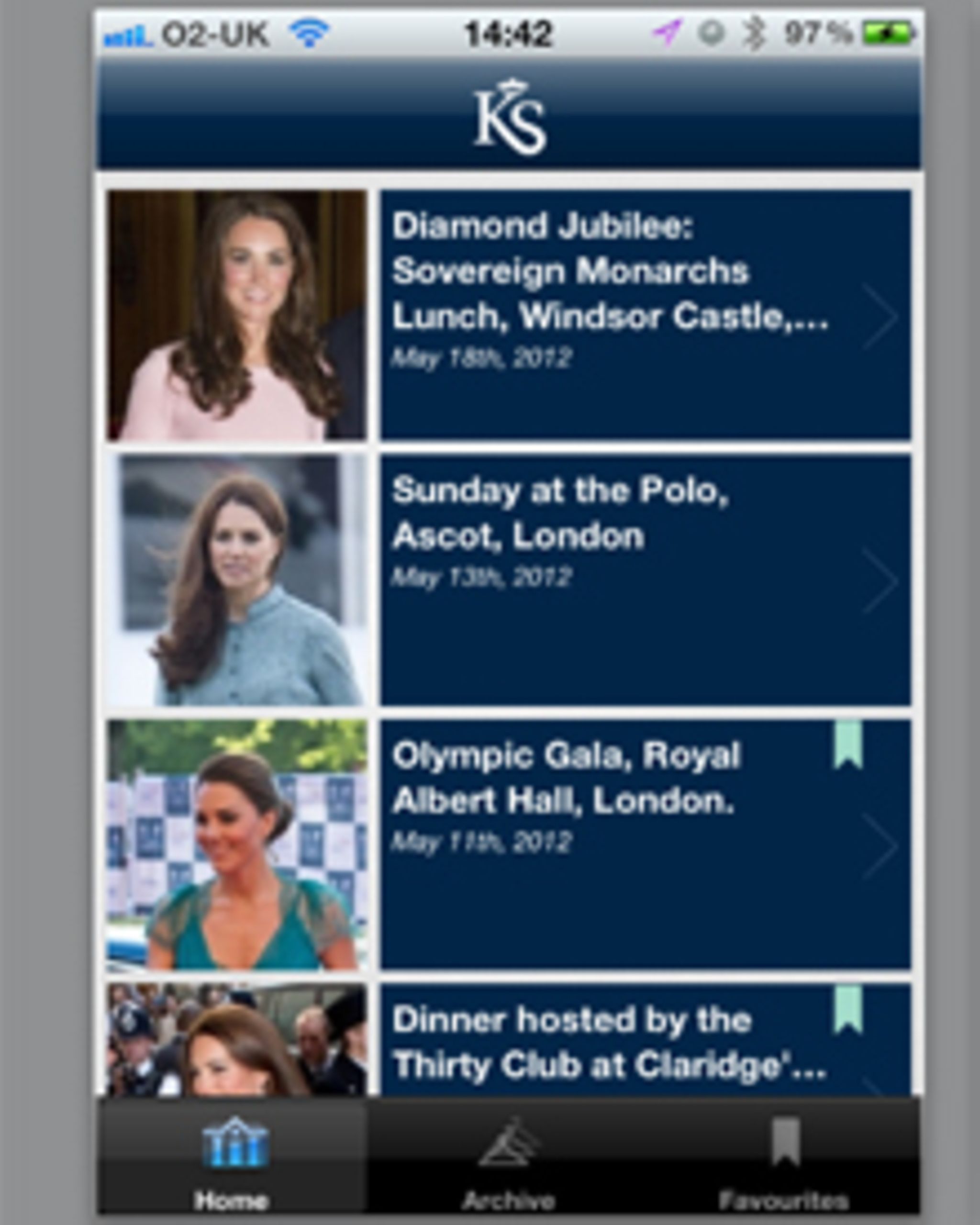Tap the bookmark ribbon on Olympic Gala

847,744
